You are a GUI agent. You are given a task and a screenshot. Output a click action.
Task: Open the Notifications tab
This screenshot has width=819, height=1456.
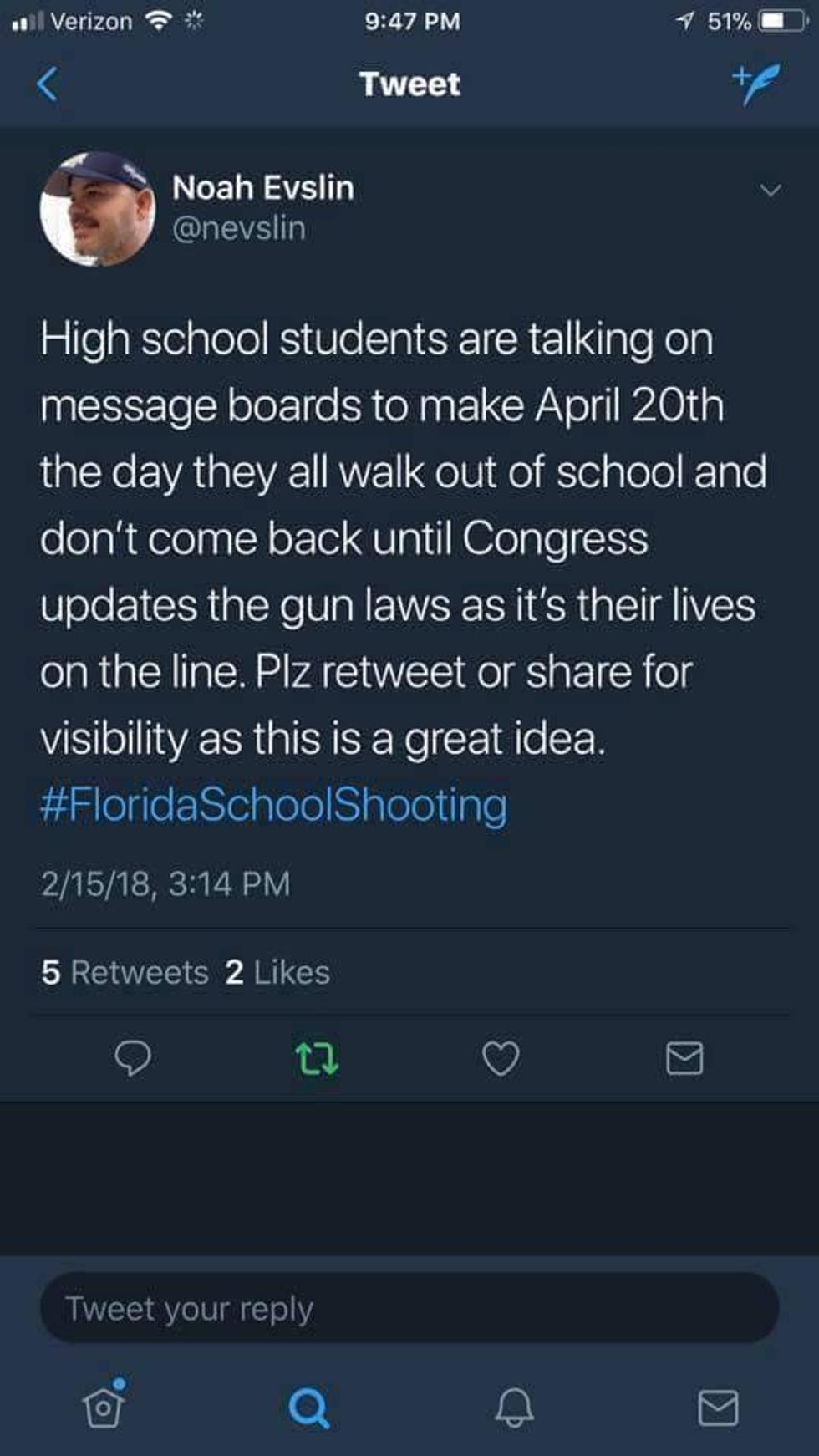[513, 1408]
